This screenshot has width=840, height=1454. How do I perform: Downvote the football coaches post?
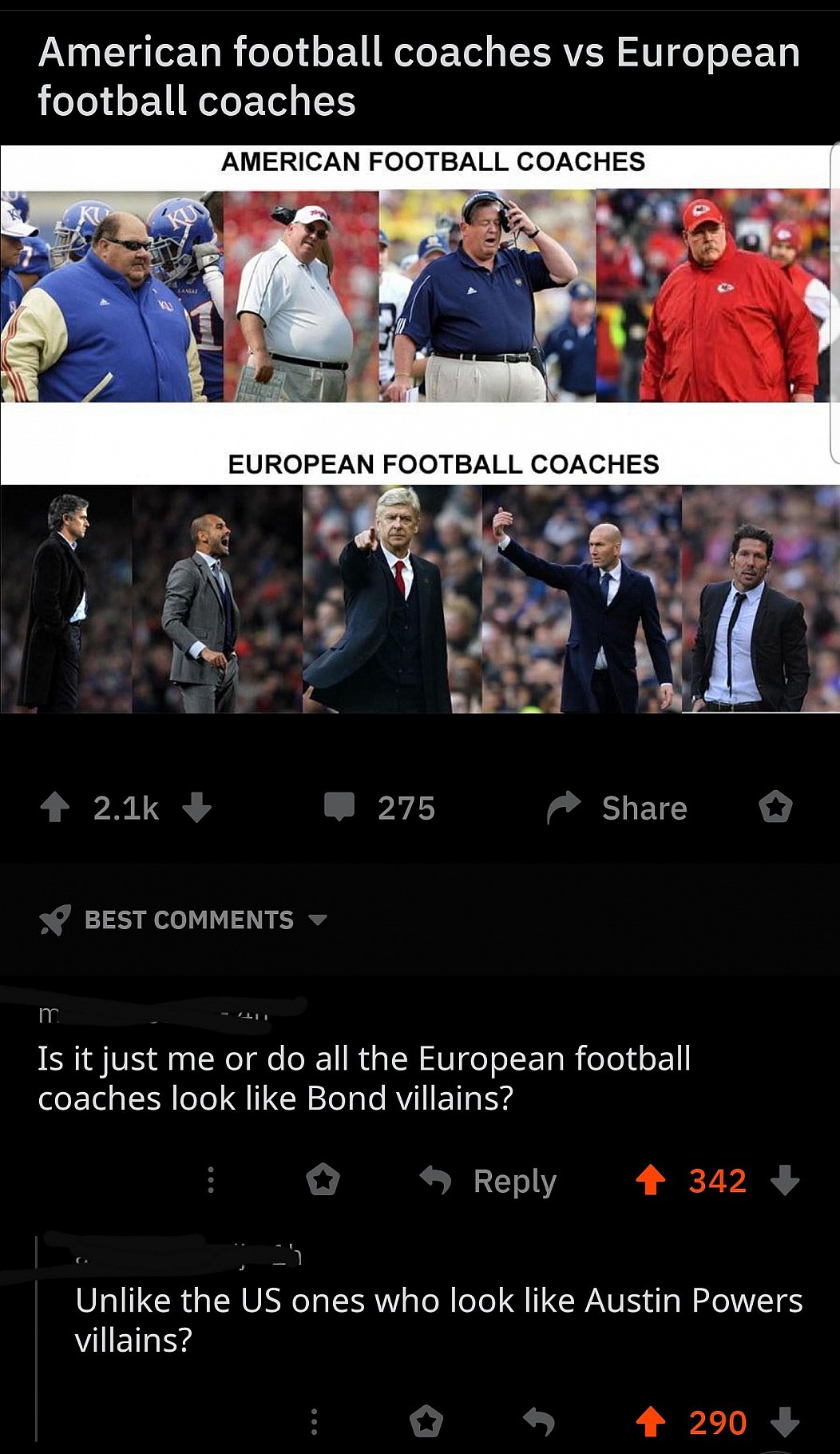196,807
